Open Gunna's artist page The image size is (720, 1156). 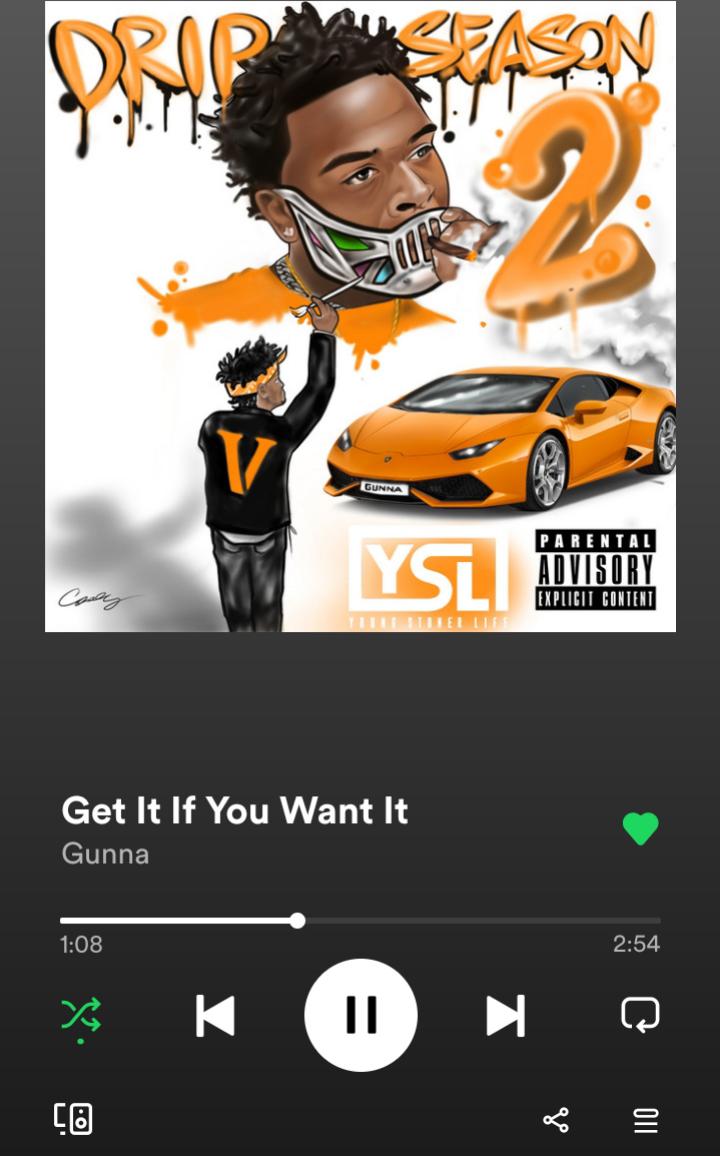click(105, 854)
